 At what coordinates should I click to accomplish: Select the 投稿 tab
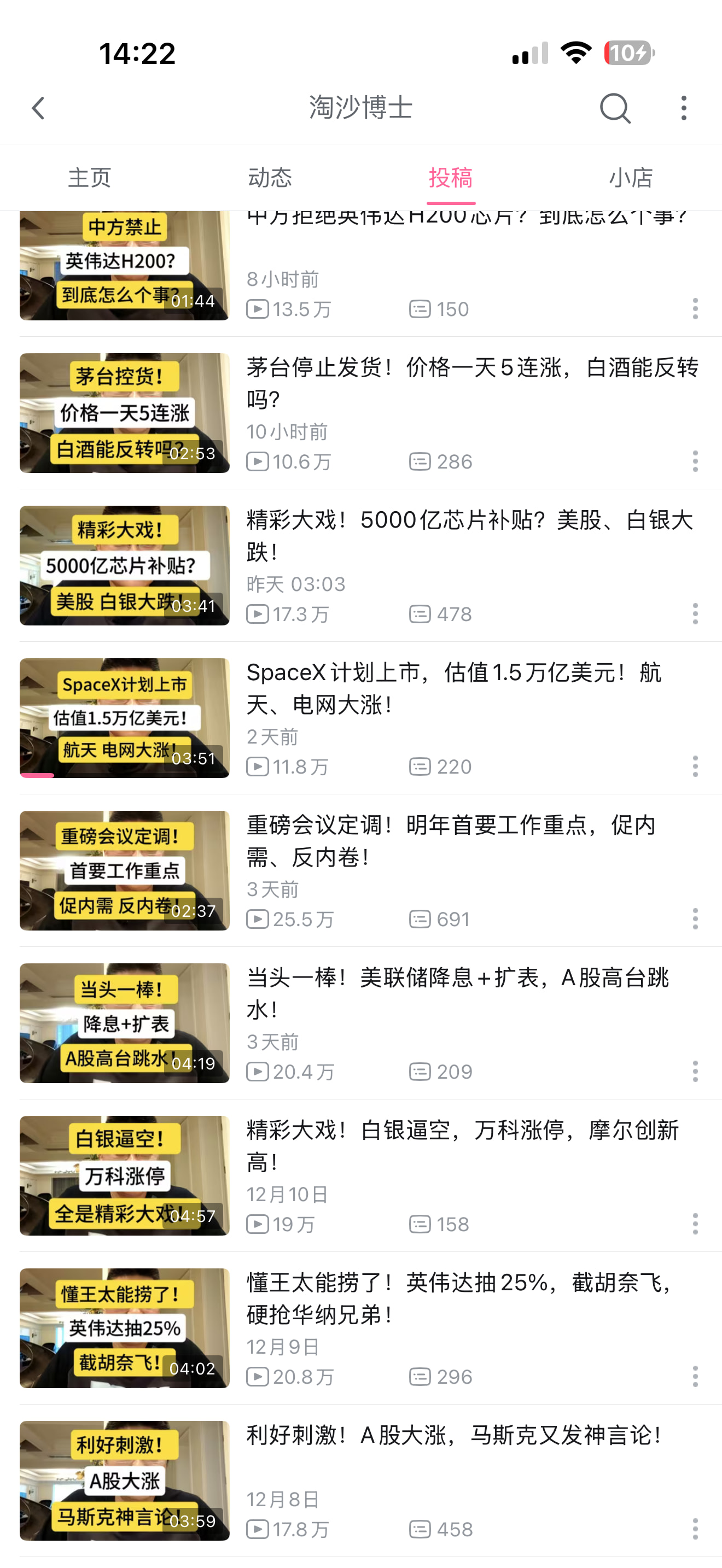[x=451, y=178]
